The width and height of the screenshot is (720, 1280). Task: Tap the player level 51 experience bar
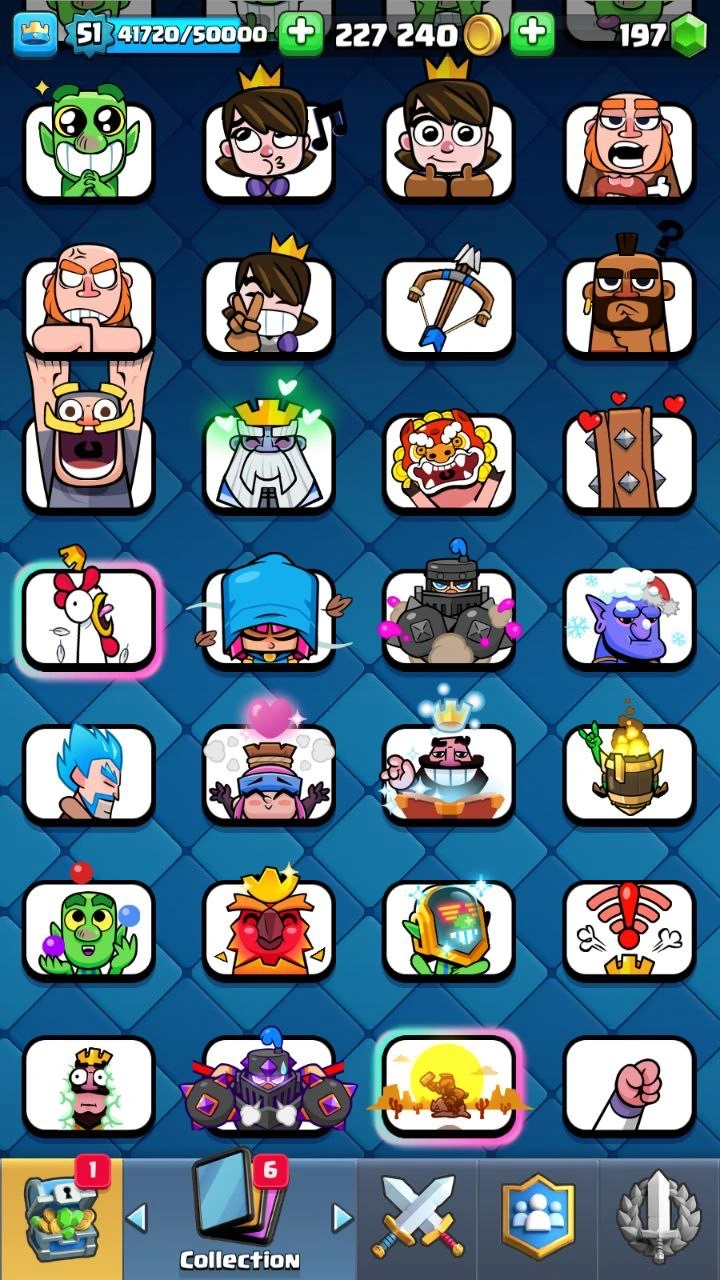(172, 35)
